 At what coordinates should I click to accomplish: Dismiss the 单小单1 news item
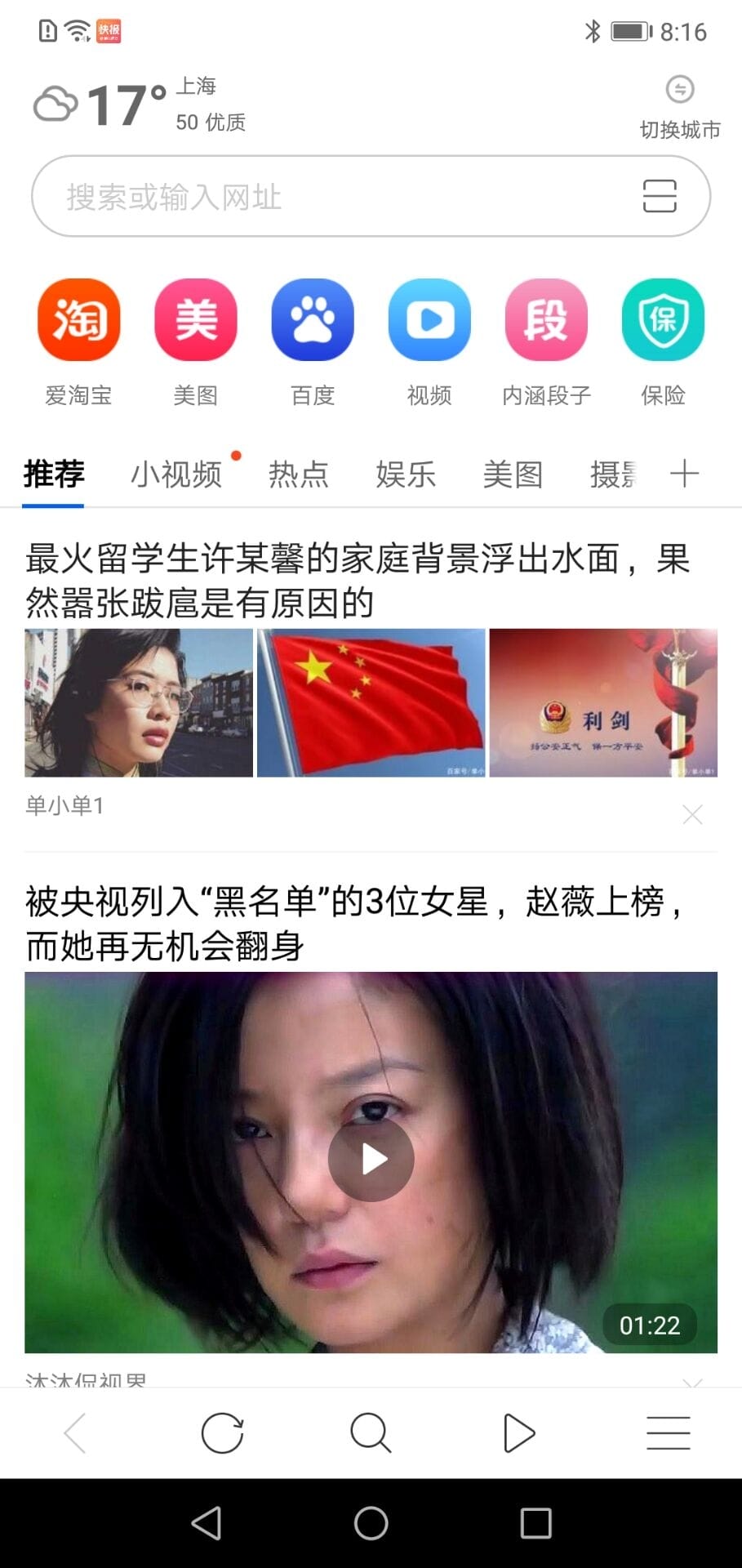(691, 814)
